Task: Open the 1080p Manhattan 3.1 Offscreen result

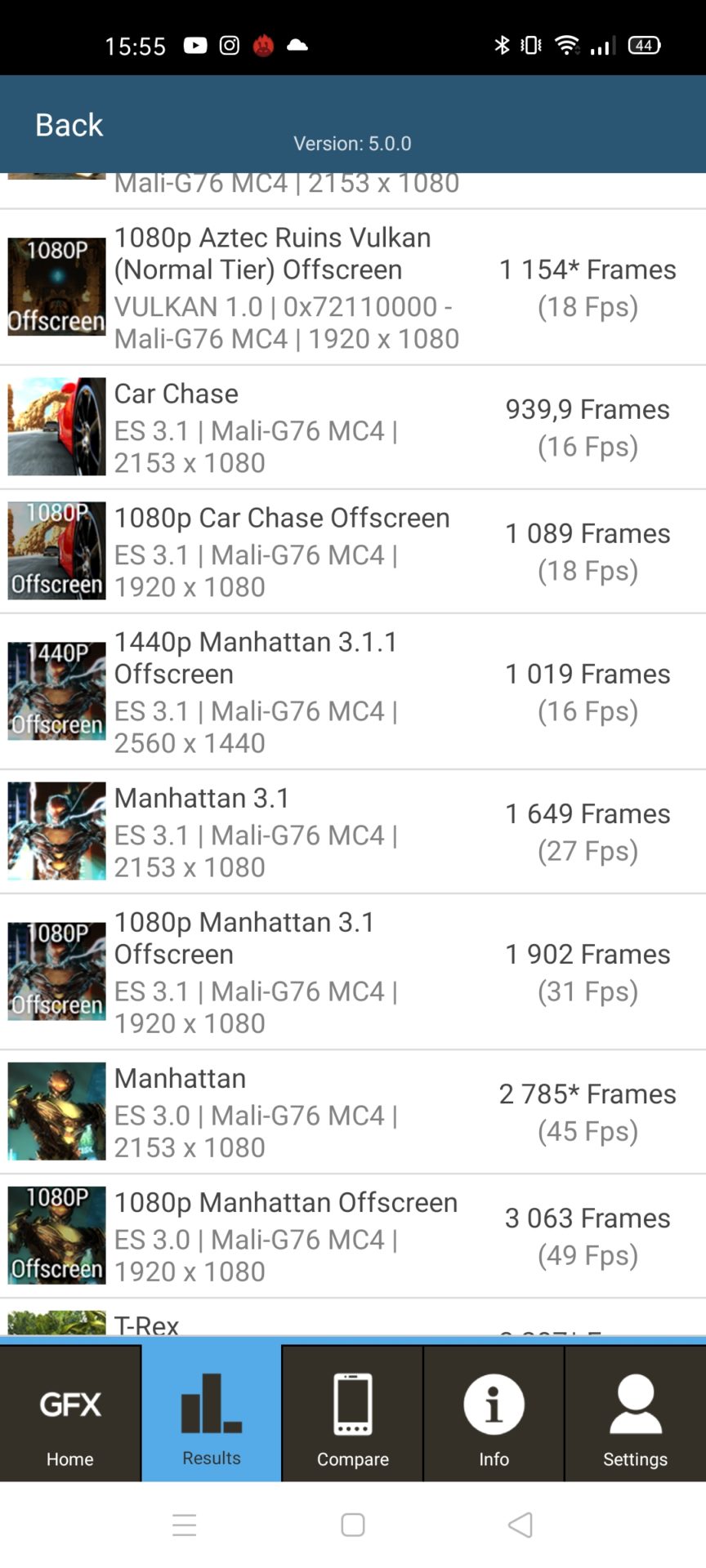Action: [x=353, y=972]
